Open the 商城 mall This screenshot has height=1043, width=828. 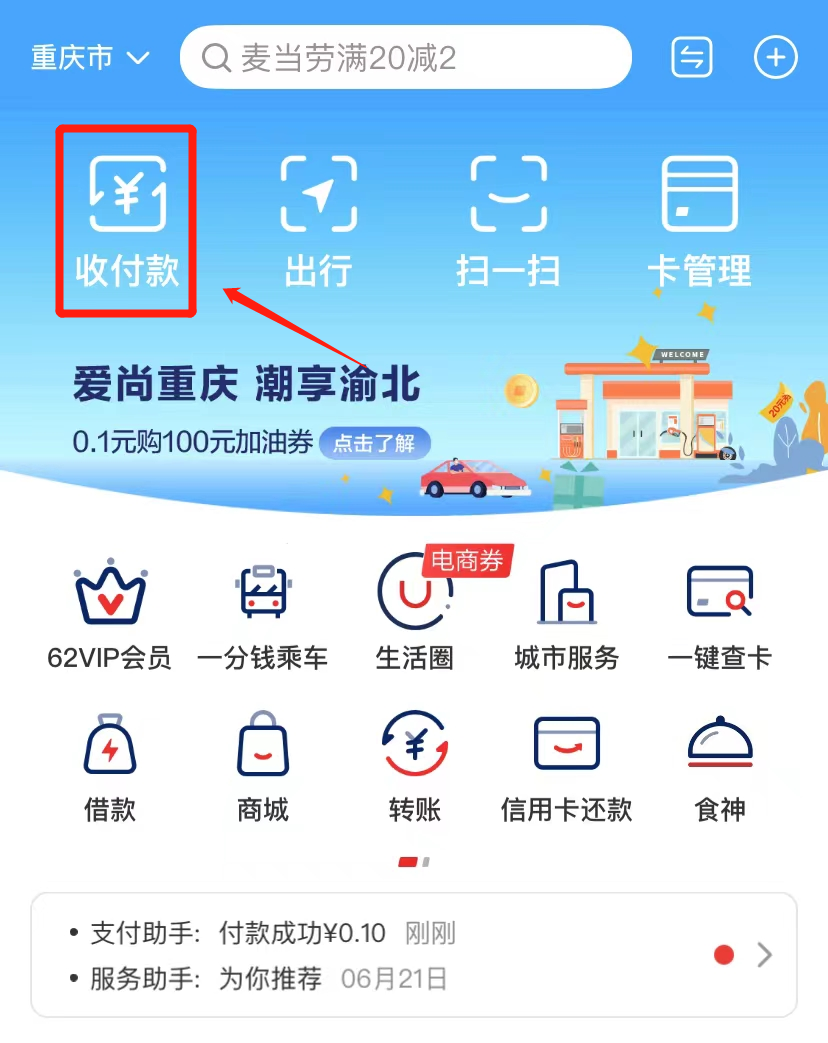[262, 765]
